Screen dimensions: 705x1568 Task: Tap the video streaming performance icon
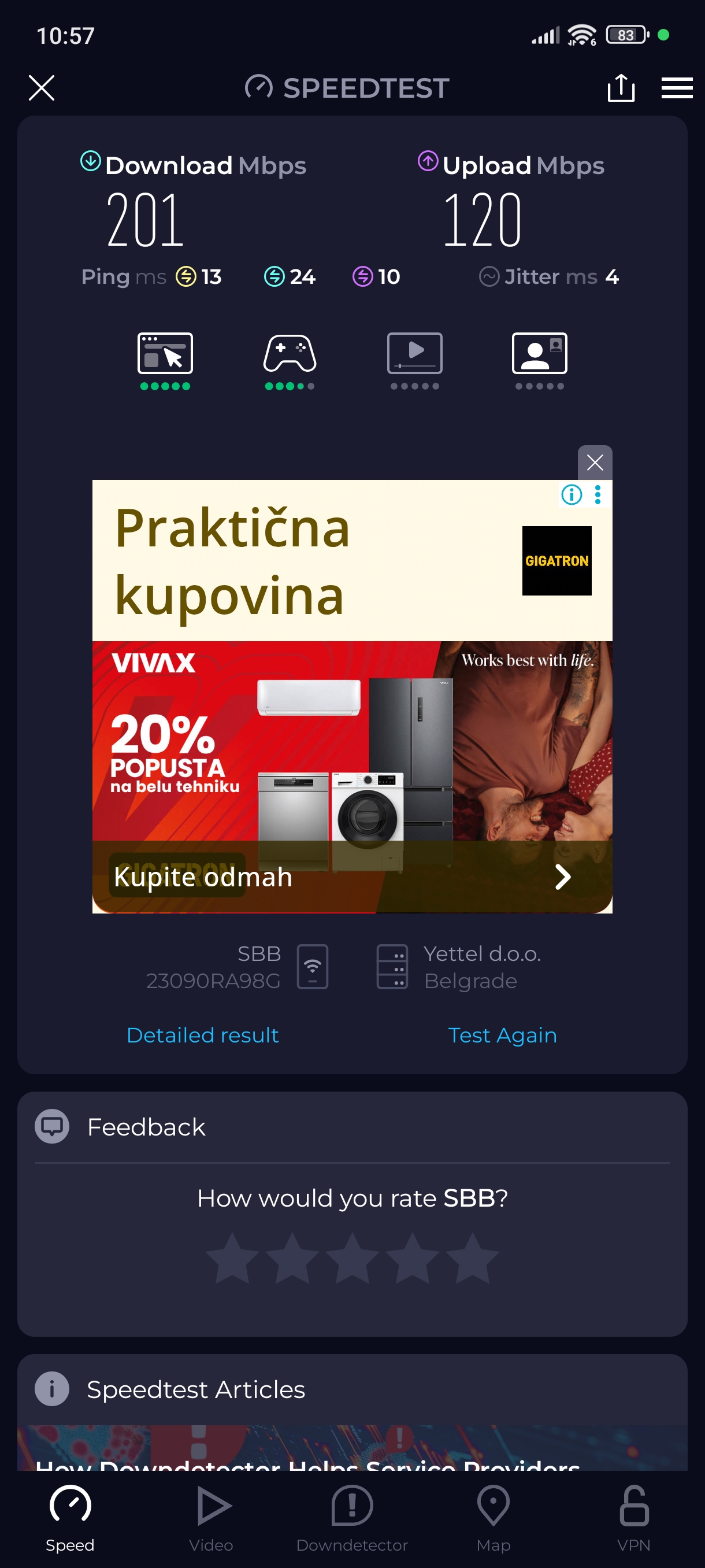point(414,354)
